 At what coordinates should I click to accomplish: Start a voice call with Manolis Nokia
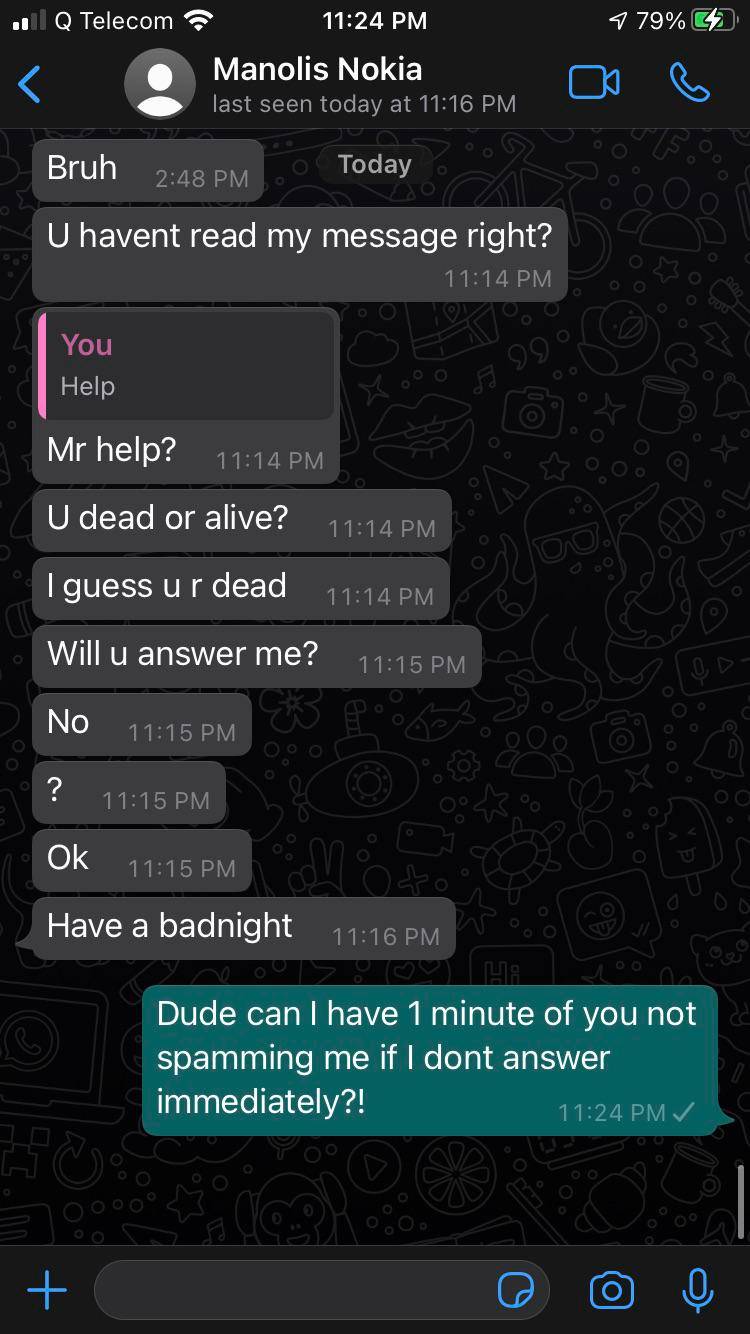coord(689,84)
